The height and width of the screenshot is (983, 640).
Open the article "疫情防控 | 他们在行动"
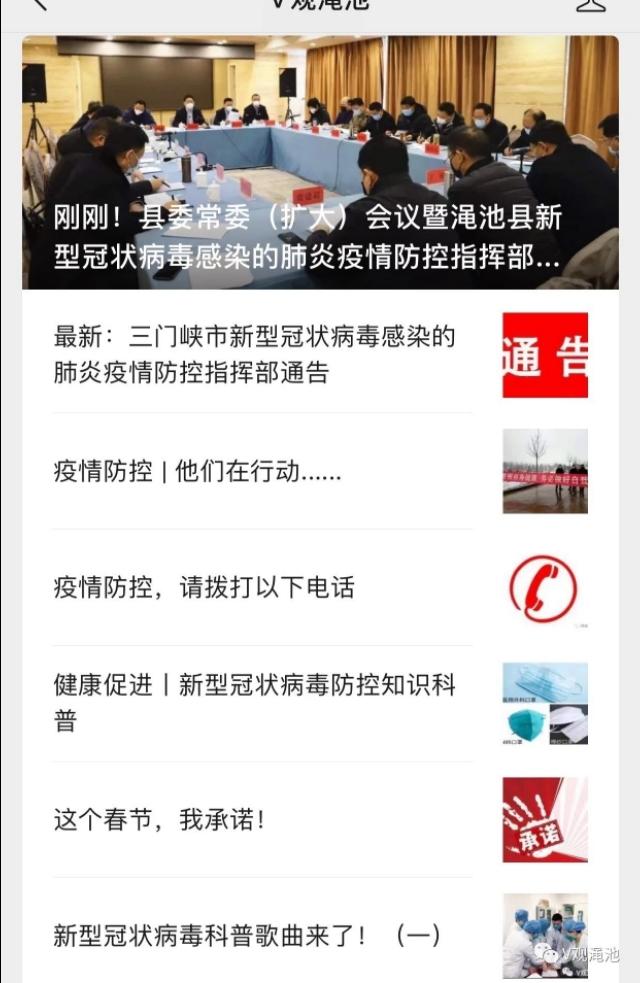[198, 472]
